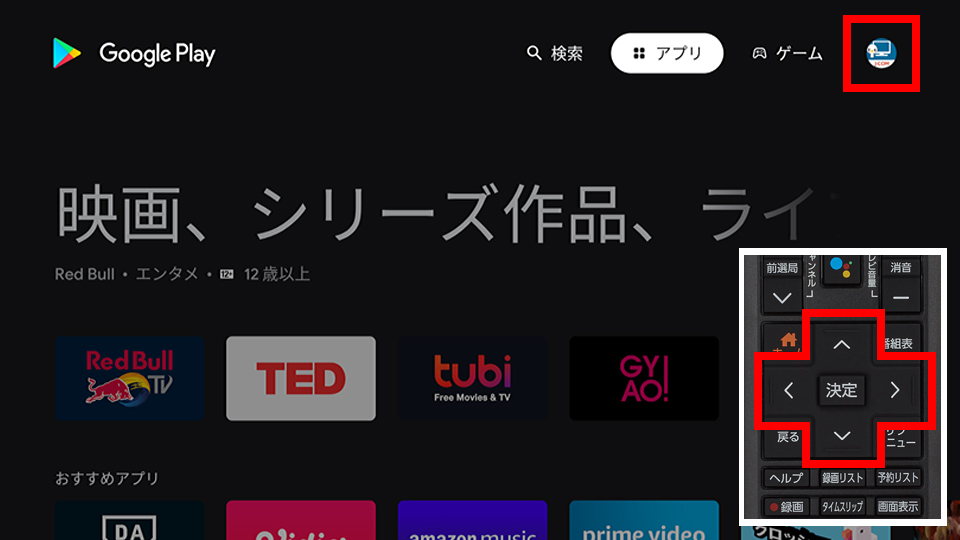The height and width of the screenshot is (540, 960).
Task: Open the amazon music app card
Action: [x=472, y=521]
